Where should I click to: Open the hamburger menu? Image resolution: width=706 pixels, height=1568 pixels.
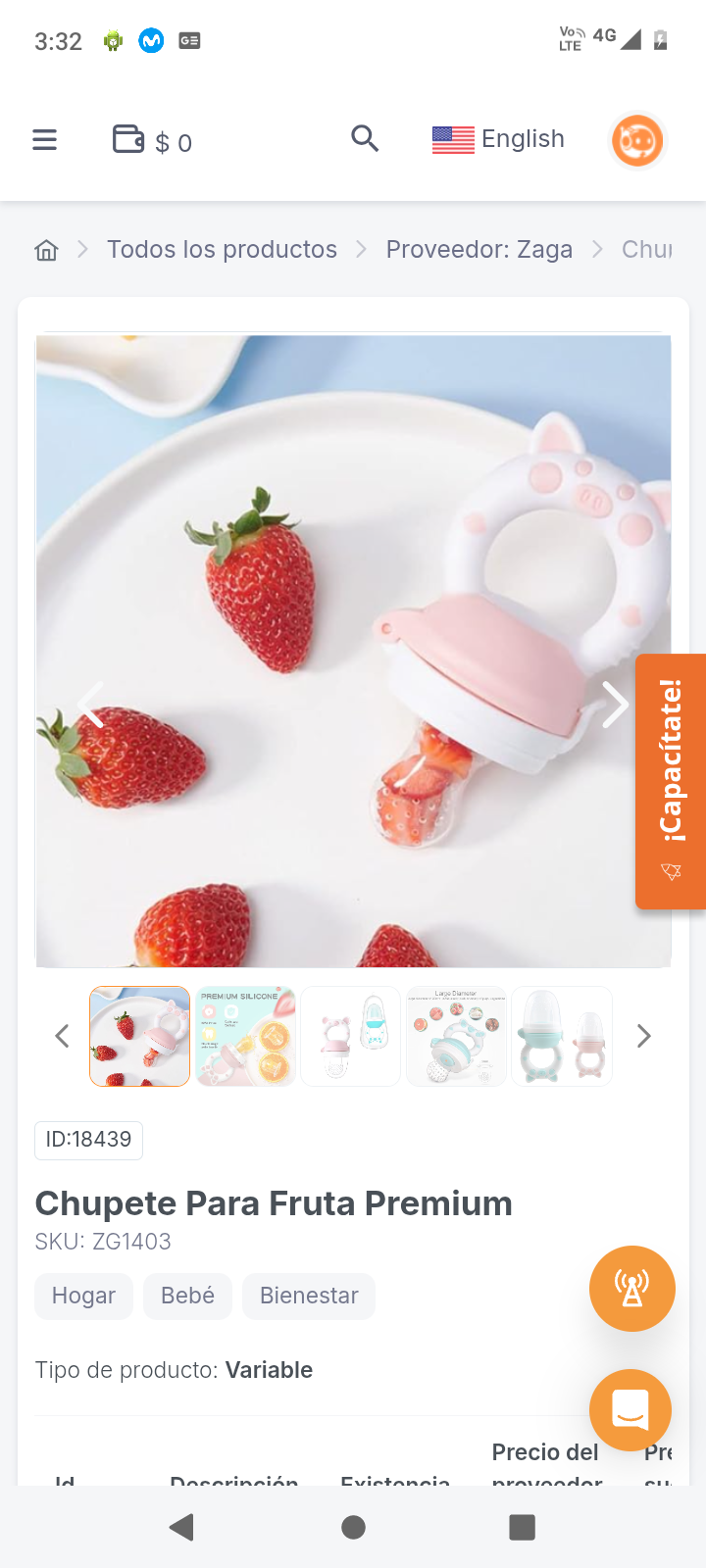(x=45, y=140)
